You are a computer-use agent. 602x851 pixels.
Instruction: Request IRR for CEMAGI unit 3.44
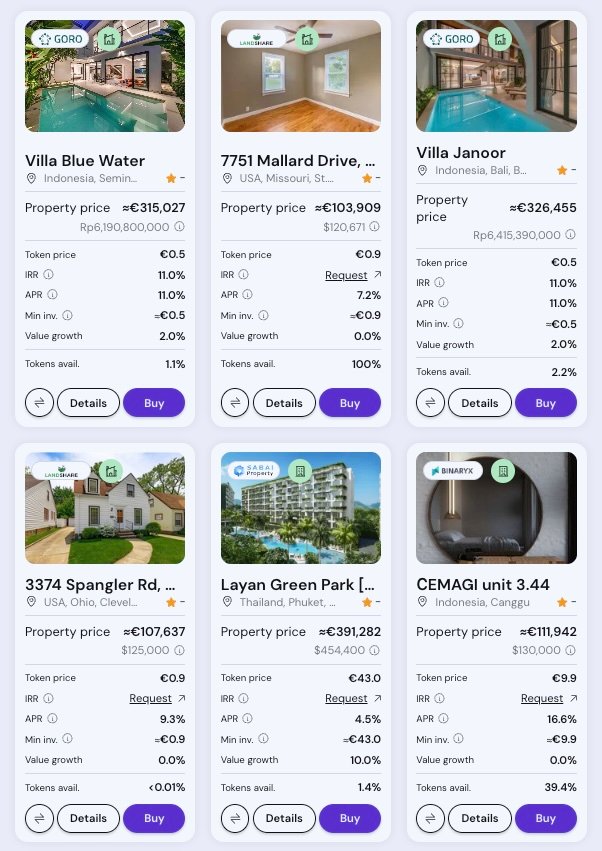[x=542, y=698]
